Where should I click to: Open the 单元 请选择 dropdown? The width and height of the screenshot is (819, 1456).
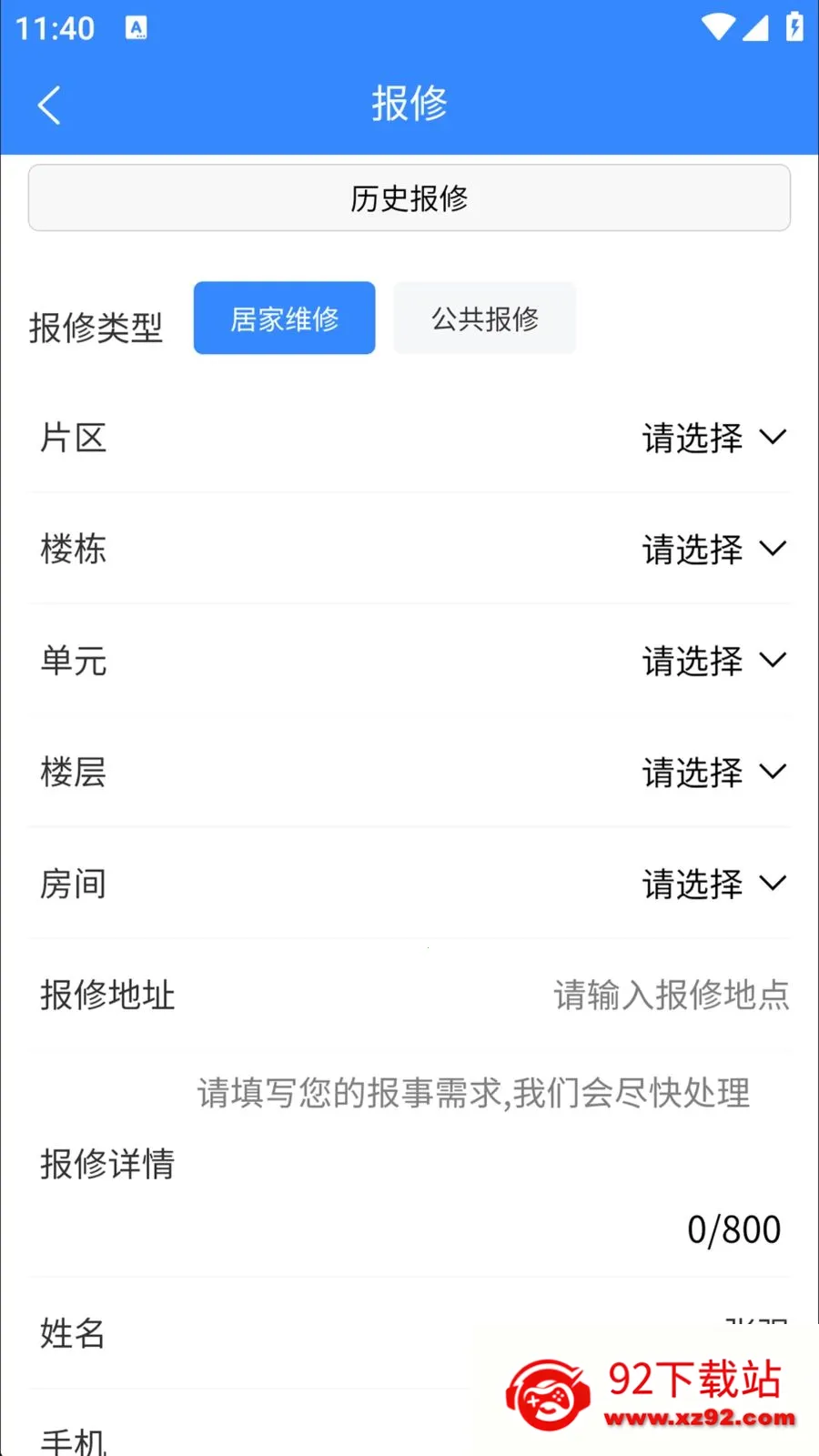[x=773, y=661]
